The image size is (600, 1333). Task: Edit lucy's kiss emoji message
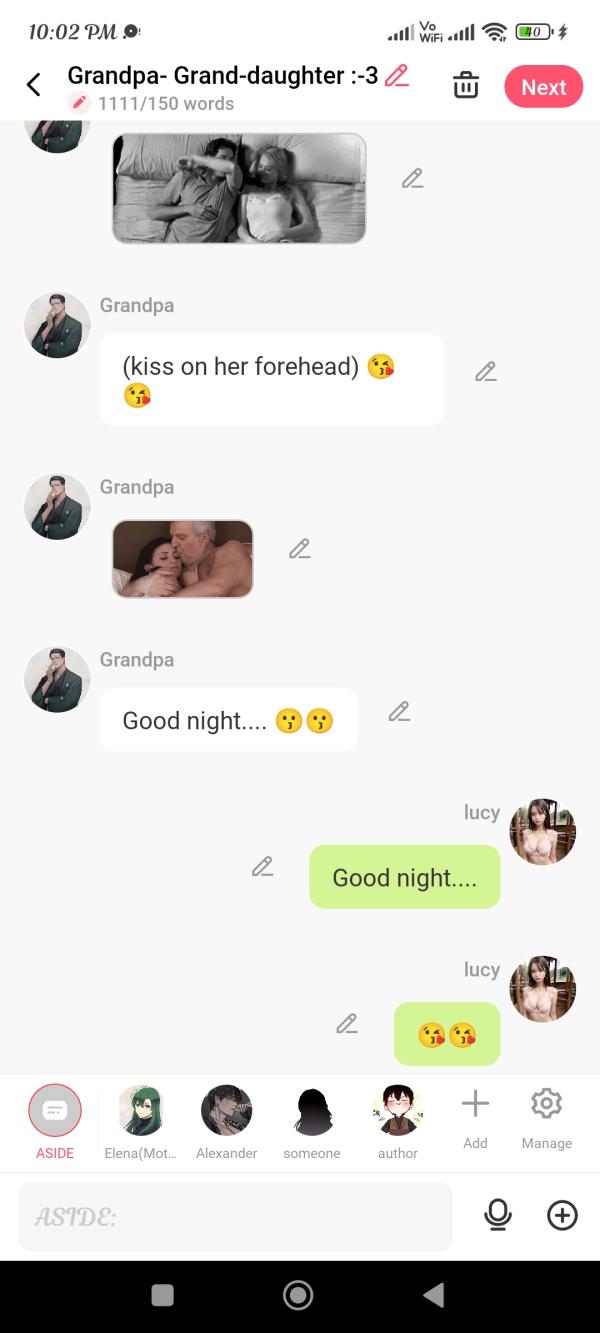pyautogui.click(x=347, y=1024)
